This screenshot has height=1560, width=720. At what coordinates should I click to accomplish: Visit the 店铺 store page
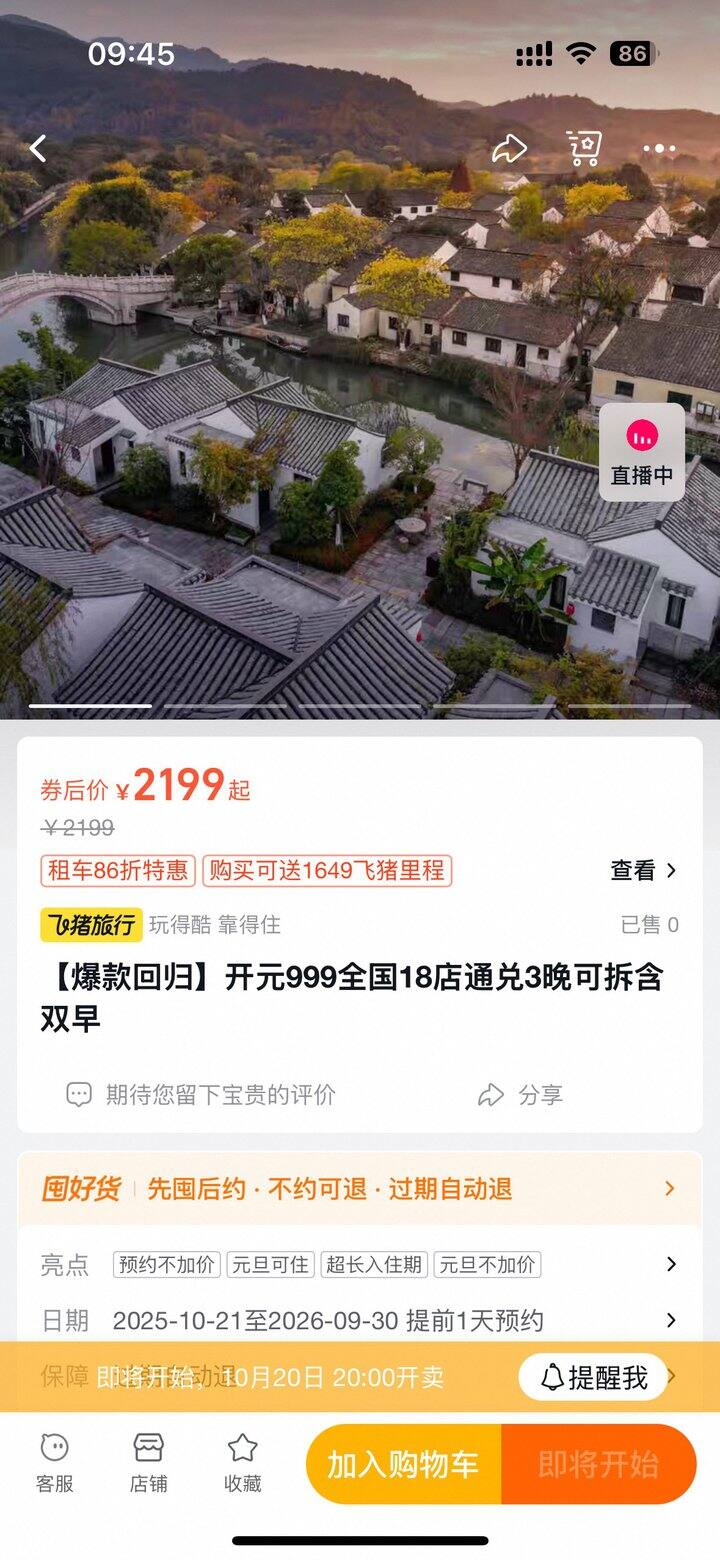coord(148,1463)
